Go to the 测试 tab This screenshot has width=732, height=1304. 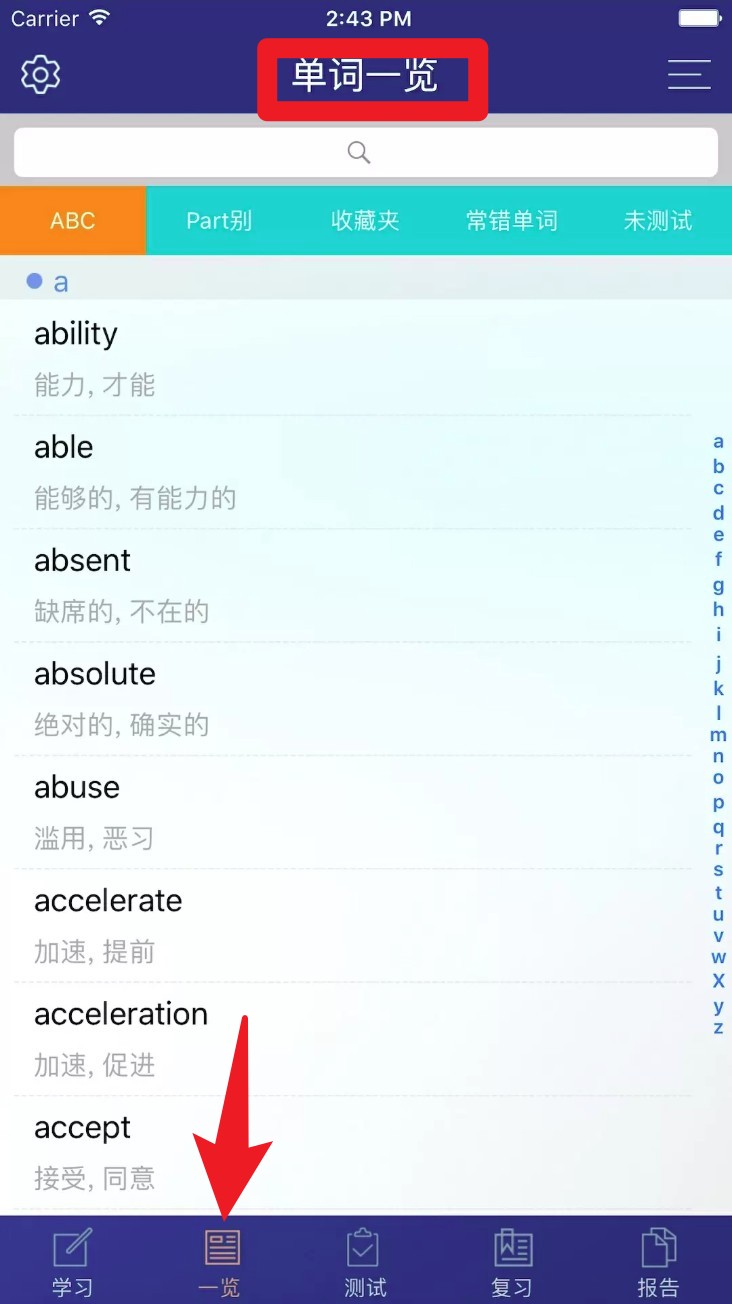365,1262
